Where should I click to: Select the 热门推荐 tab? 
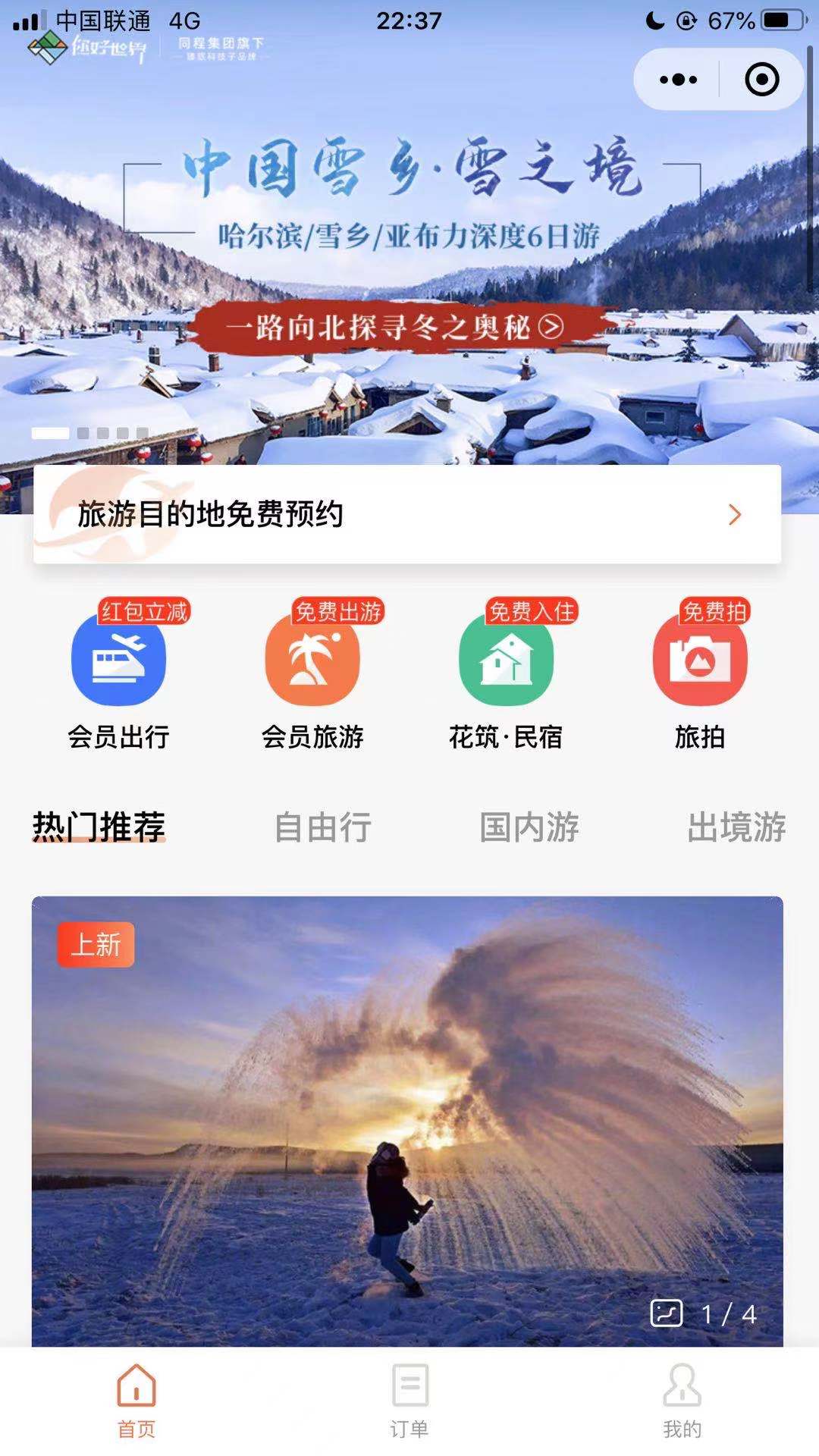[99, 827]
